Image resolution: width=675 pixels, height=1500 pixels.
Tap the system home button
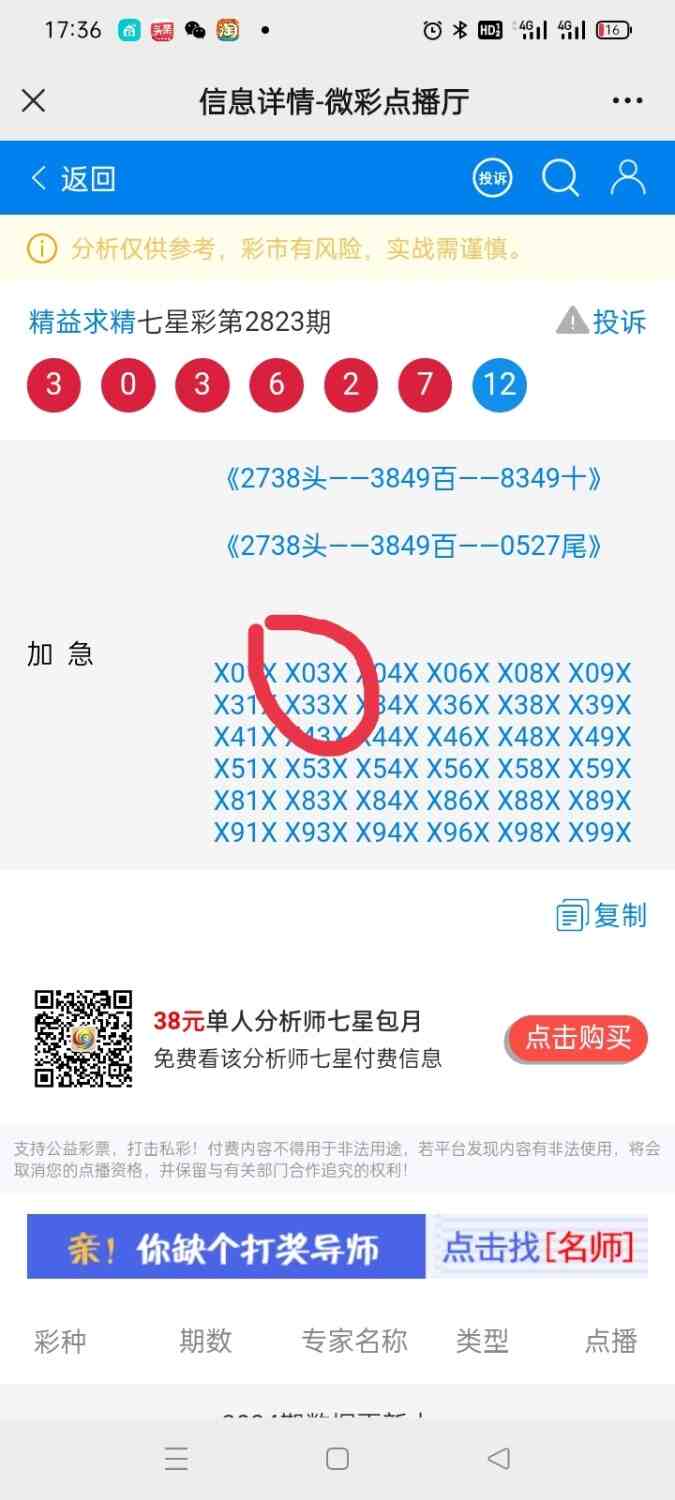pyautogui.click(x=338, y=1458)
